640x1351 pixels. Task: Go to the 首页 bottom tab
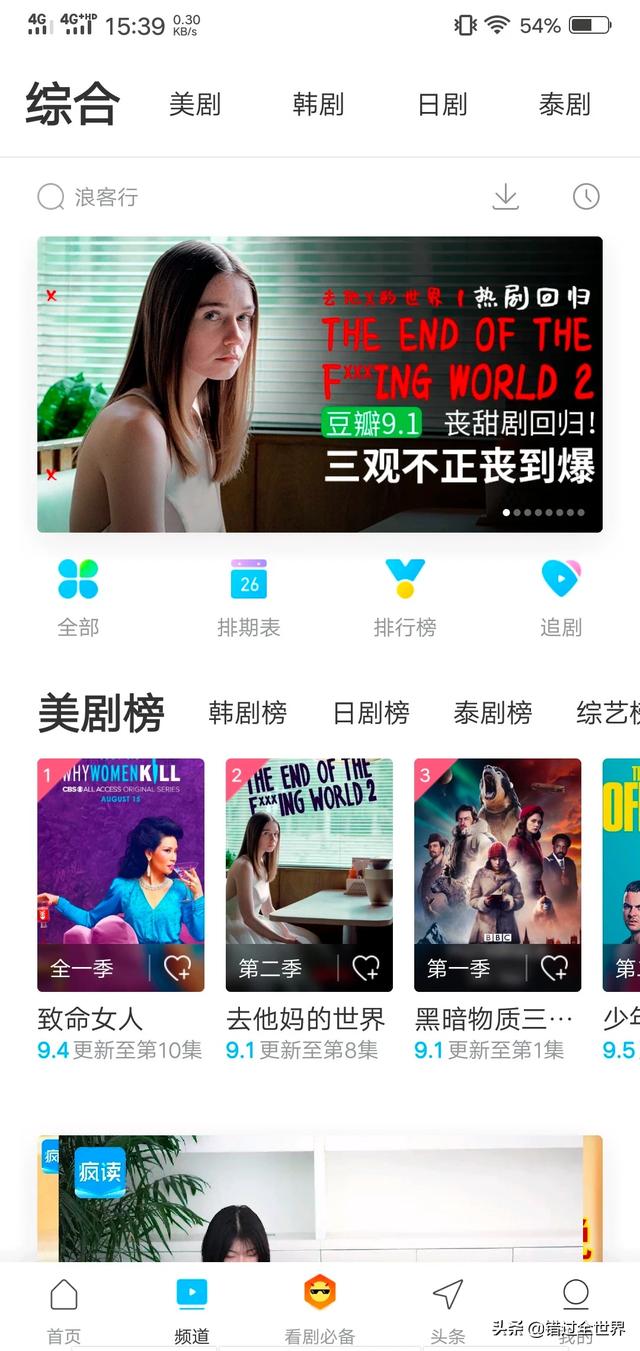(64, 1310)
